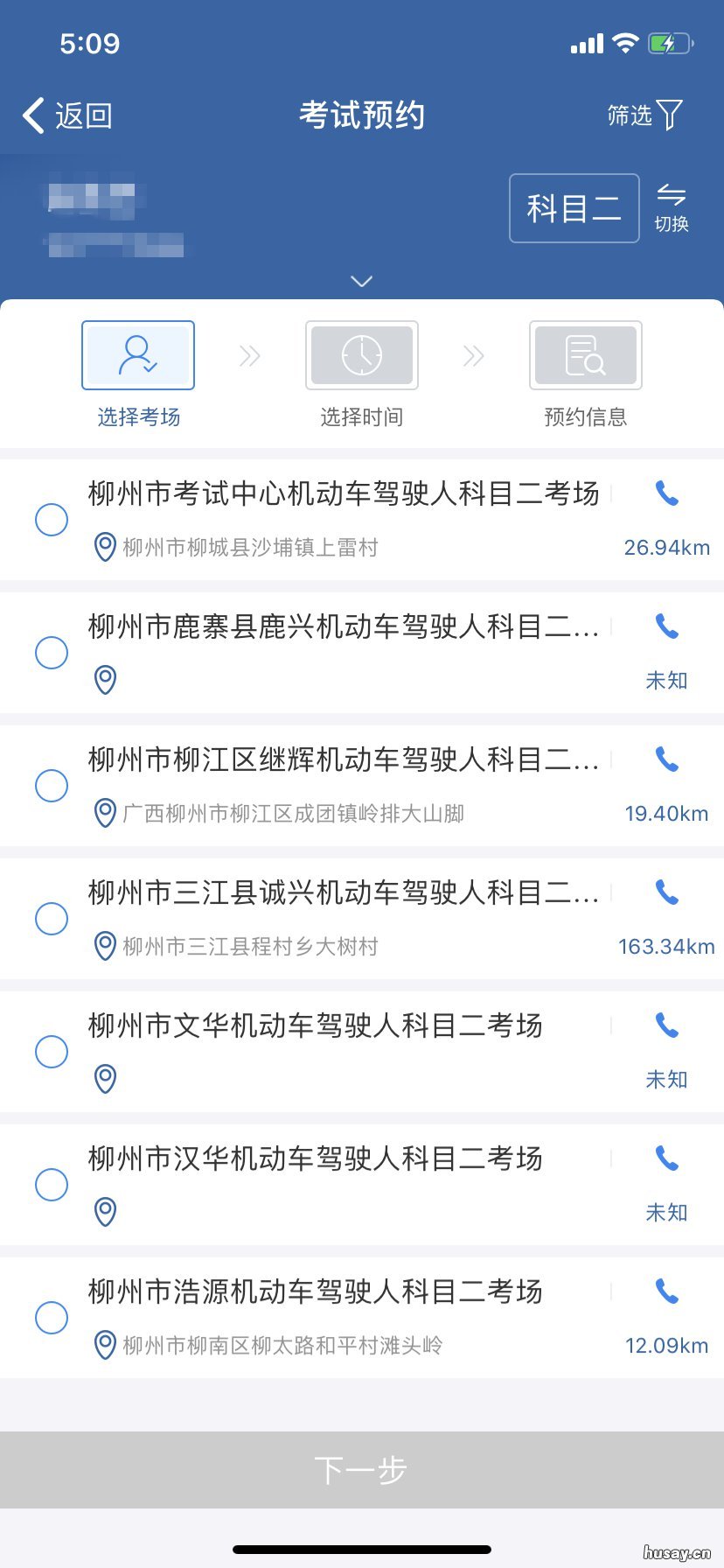
Task: Open 科目二 subject selector
Action: coord(574,208)
